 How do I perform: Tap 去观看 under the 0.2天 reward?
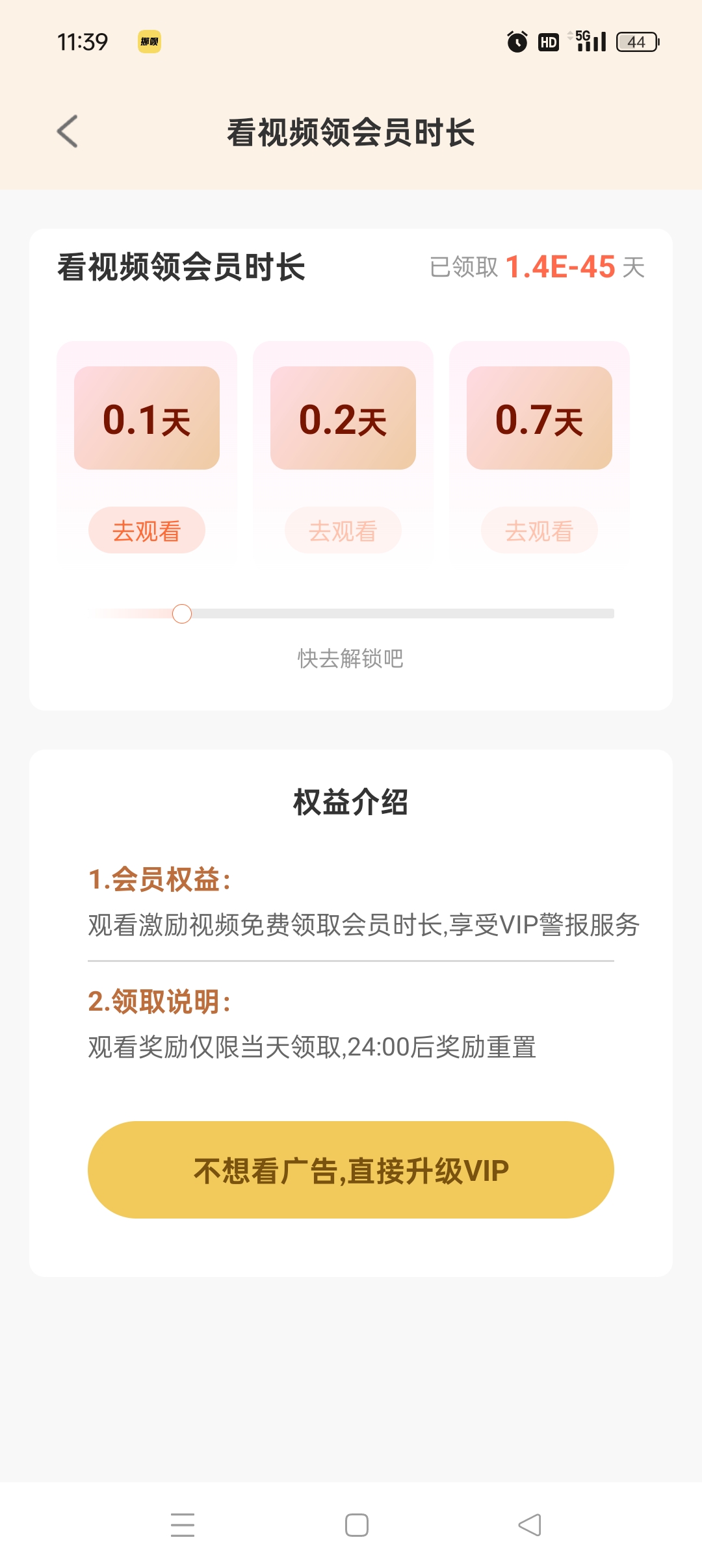click(x=343, y=531)
